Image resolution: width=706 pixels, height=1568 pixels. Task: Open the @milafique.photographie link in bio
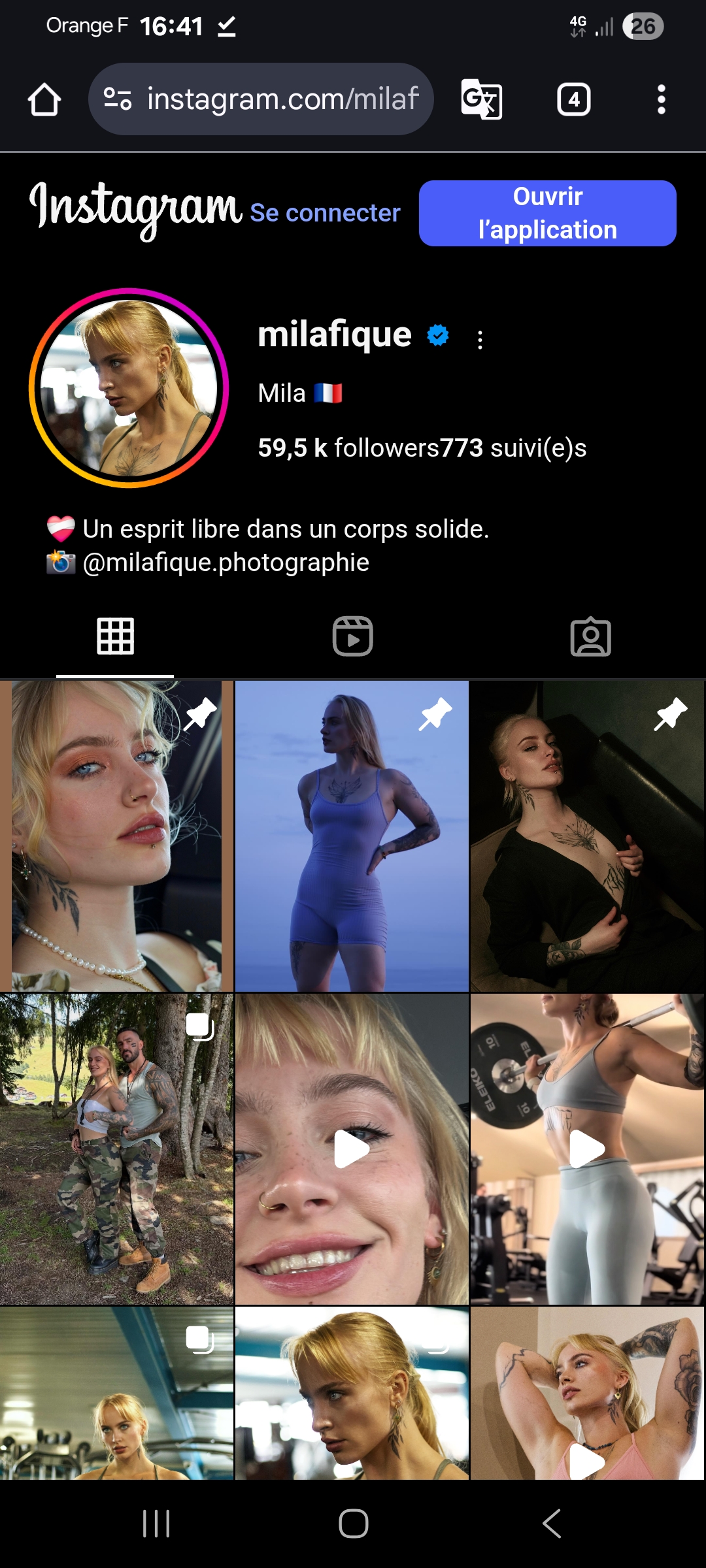(x=226, y=563)
